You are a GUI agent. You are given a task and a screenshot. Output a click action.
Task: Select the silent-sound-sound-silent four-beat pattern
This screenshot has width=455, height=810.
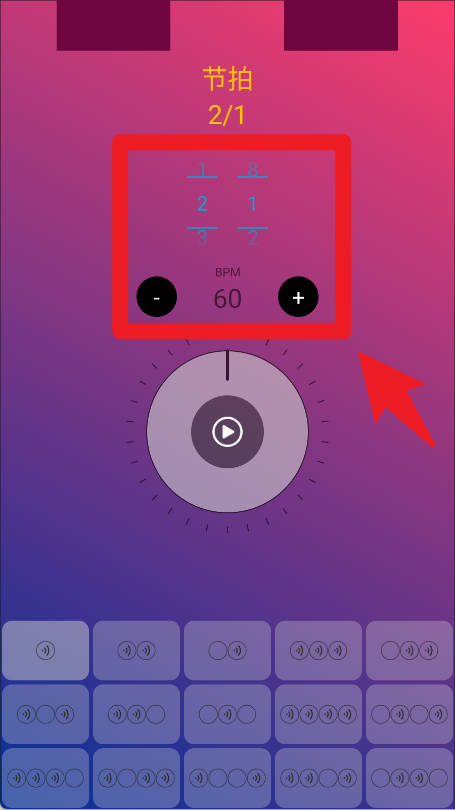410,778
